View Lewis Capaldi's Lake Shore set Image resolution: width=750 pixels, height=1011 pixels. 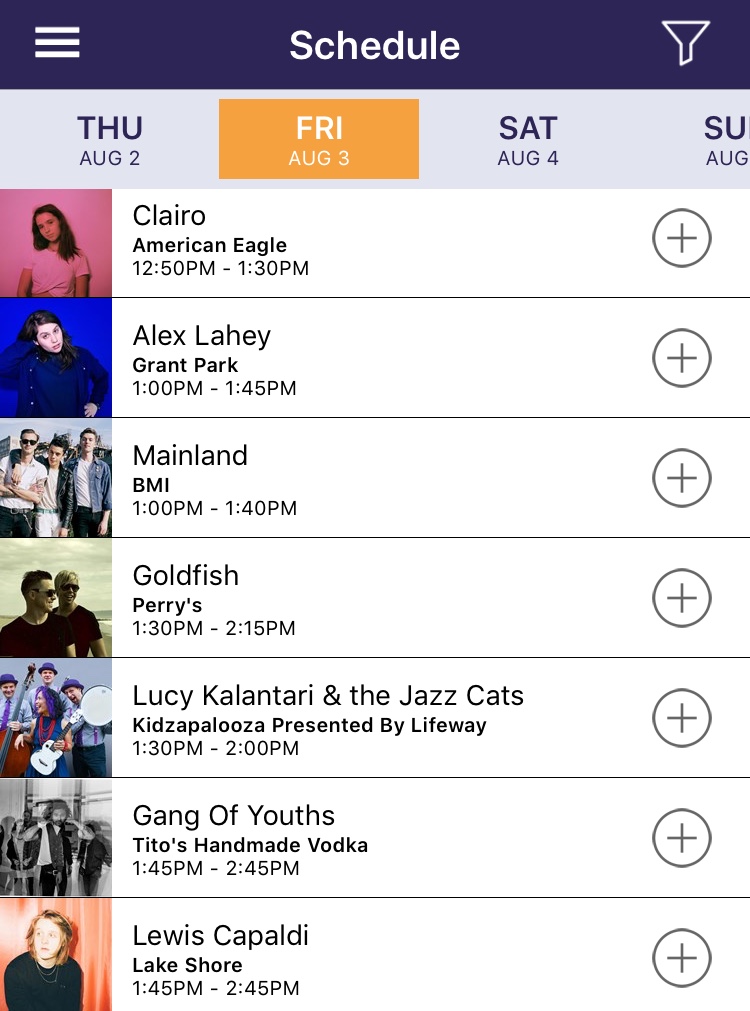click(300, 960)
